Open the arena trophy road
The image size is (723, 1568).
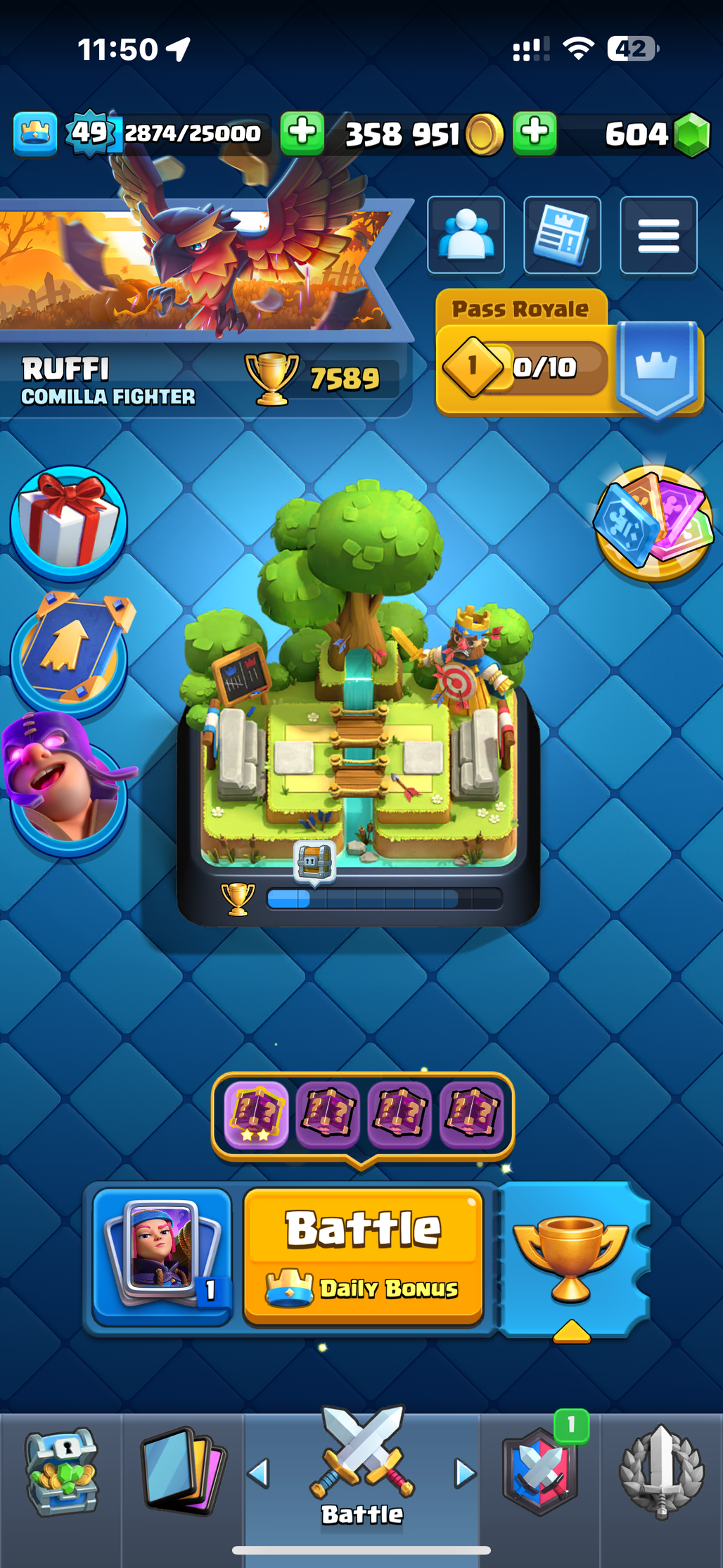(x=359, y=704)
